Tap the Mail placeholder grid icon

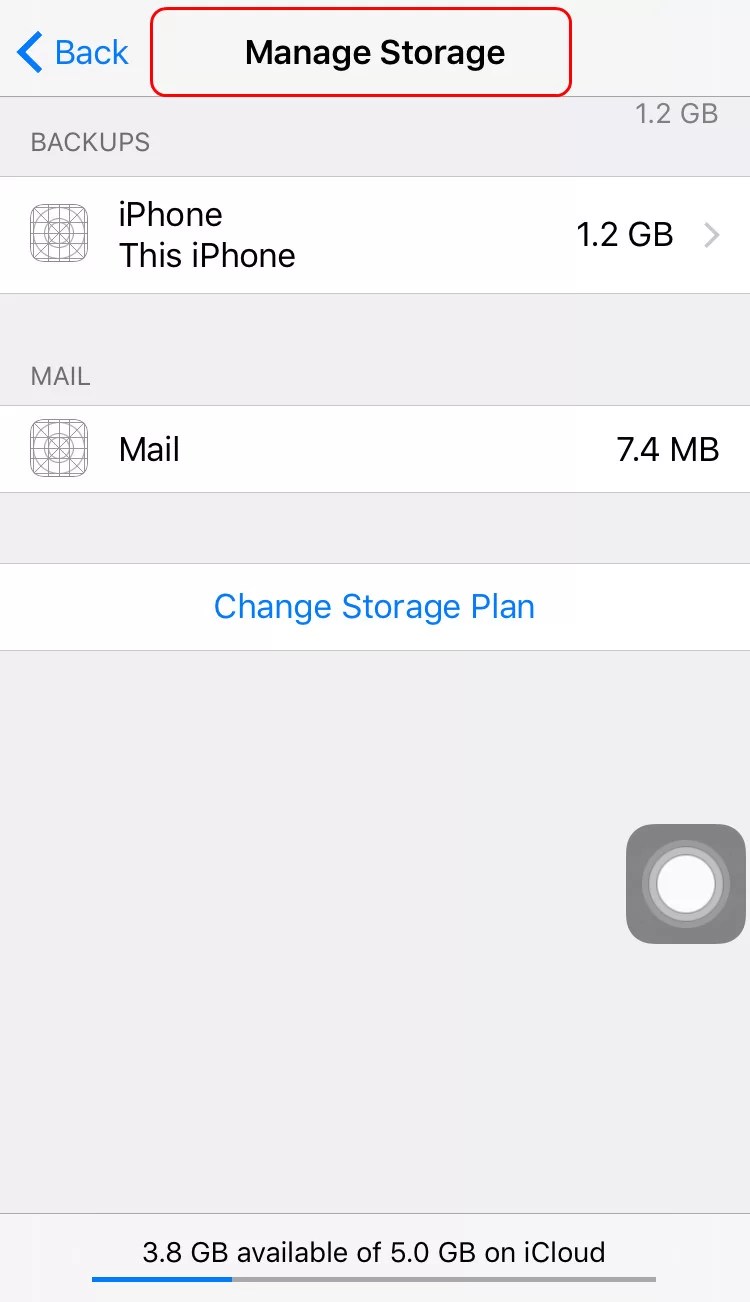pyautogui.click(x=58, y=448)
